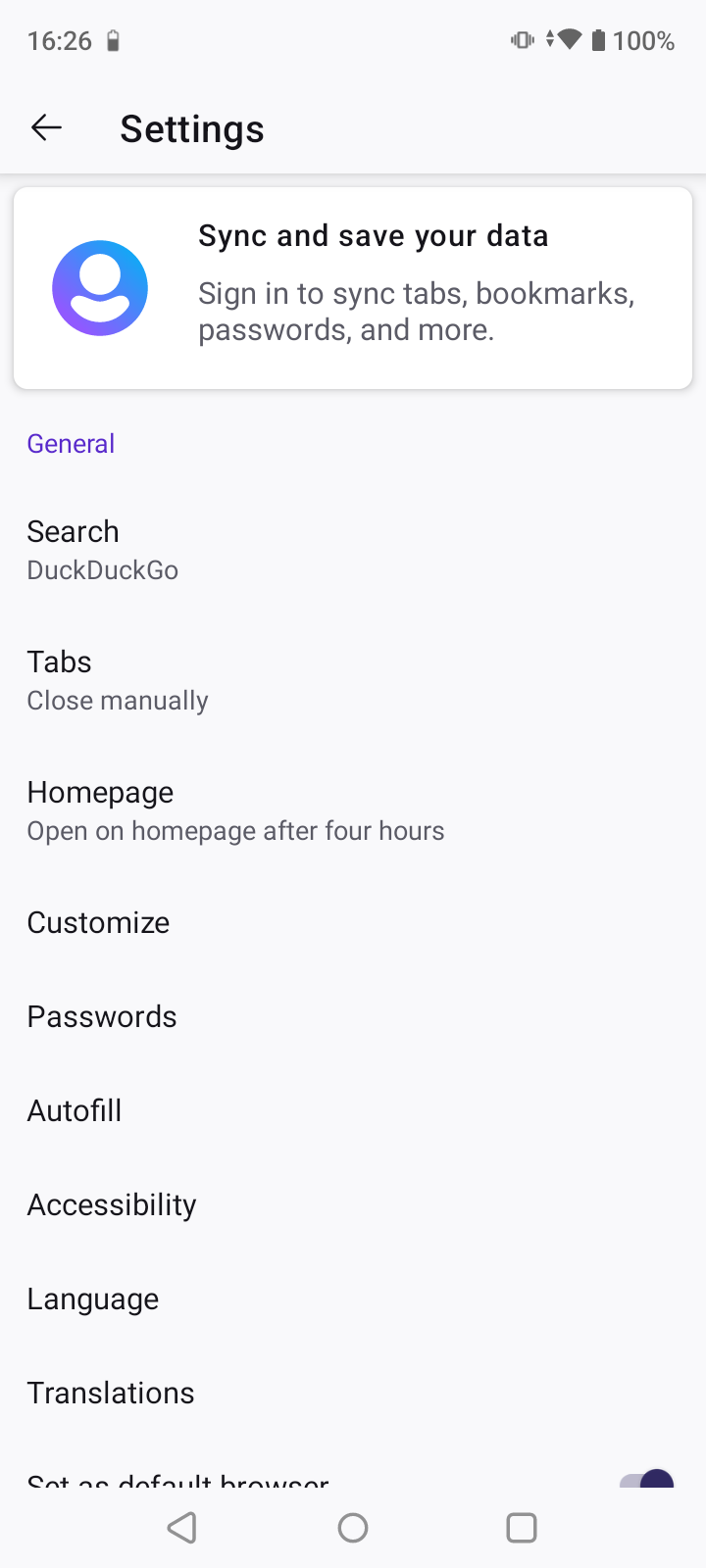The image size is (706, 1568).
Task: Tap the system home button
Action: point(353,1527)
